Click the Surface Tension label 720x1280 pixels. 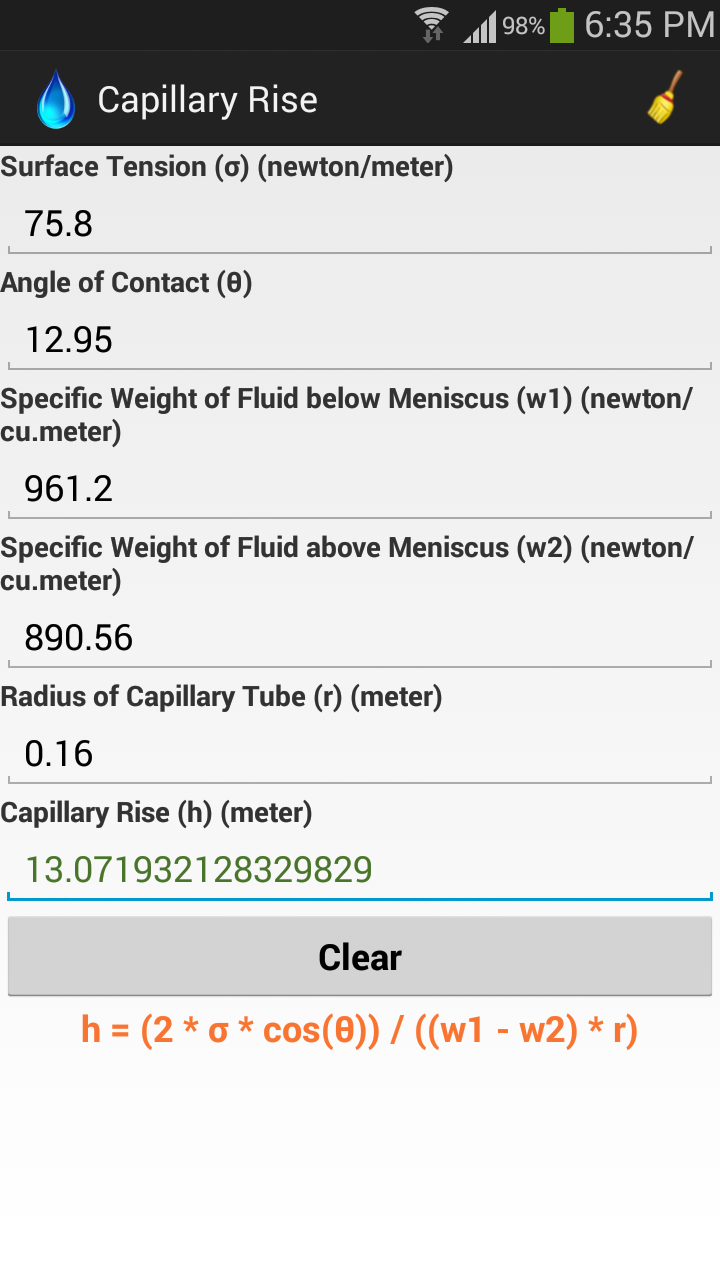(x=224, y=166)
